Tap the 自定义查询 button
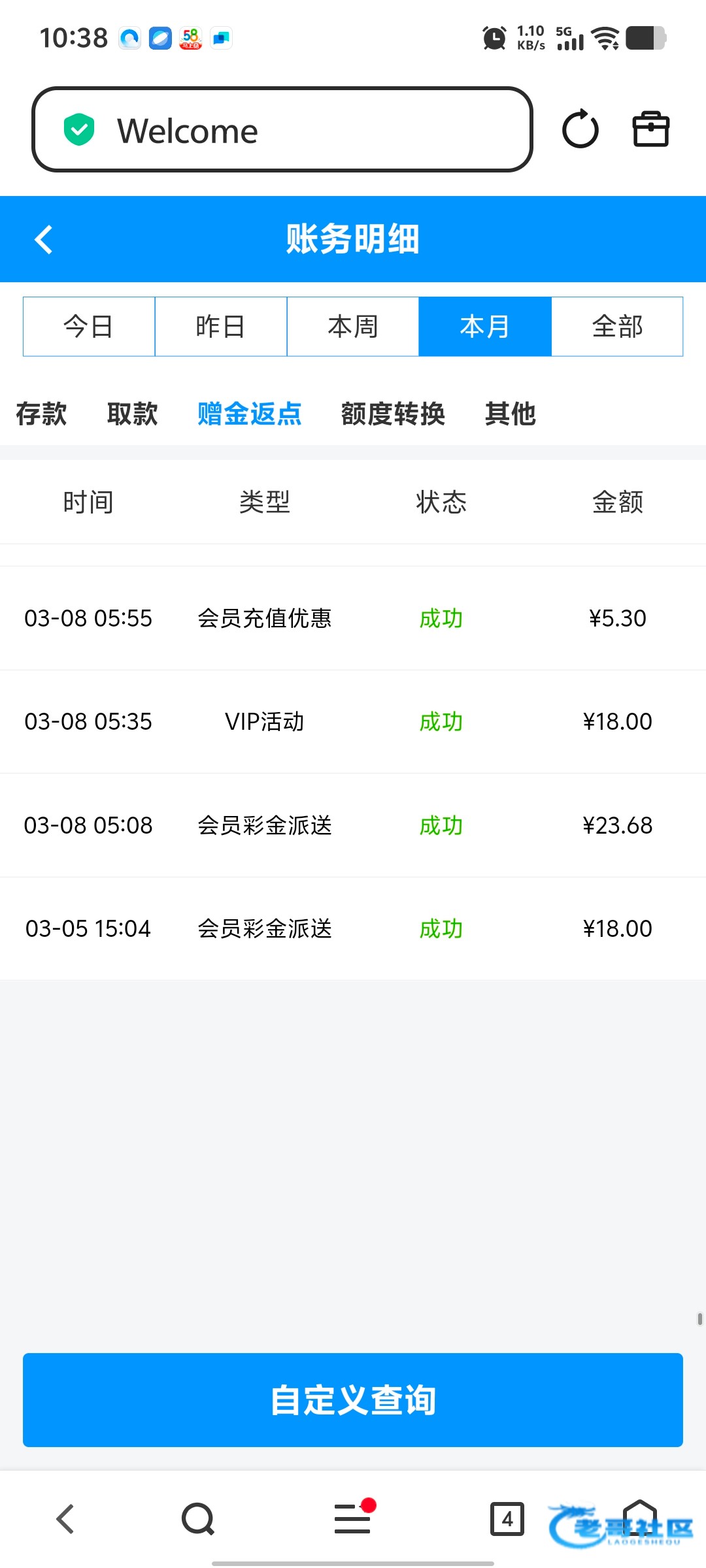Screen dimensions: 706x1568 point(353,1399)
